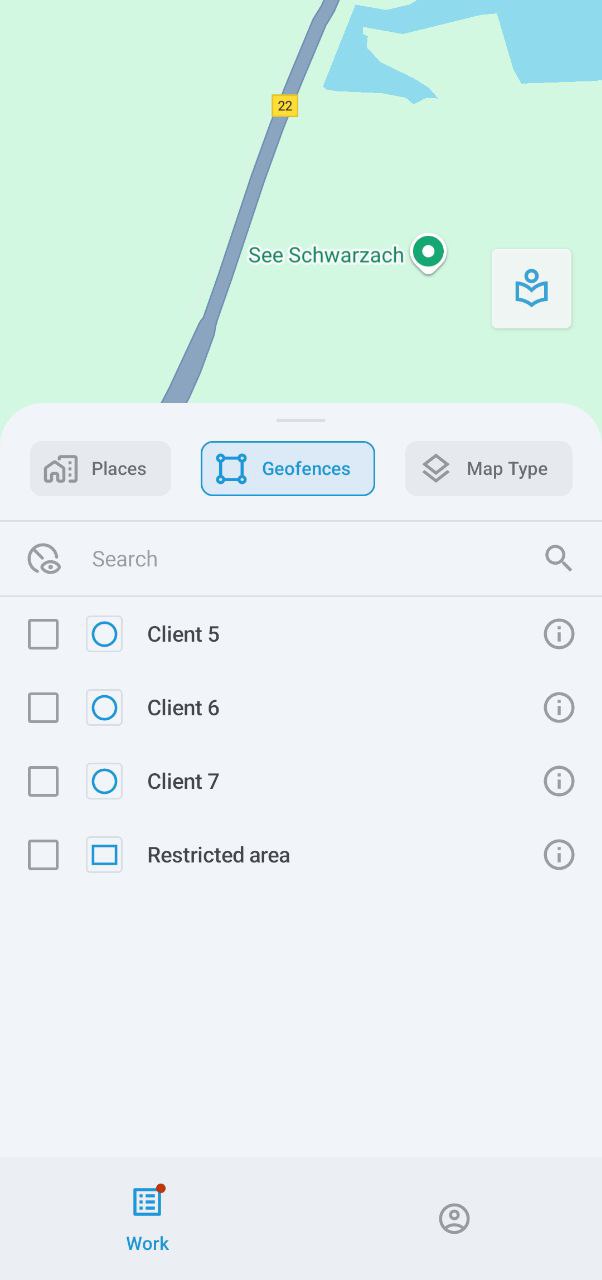Screen dimensions: 602x1280
Task: Enable the Restricted area checkbox
Action: click(43, 855)
